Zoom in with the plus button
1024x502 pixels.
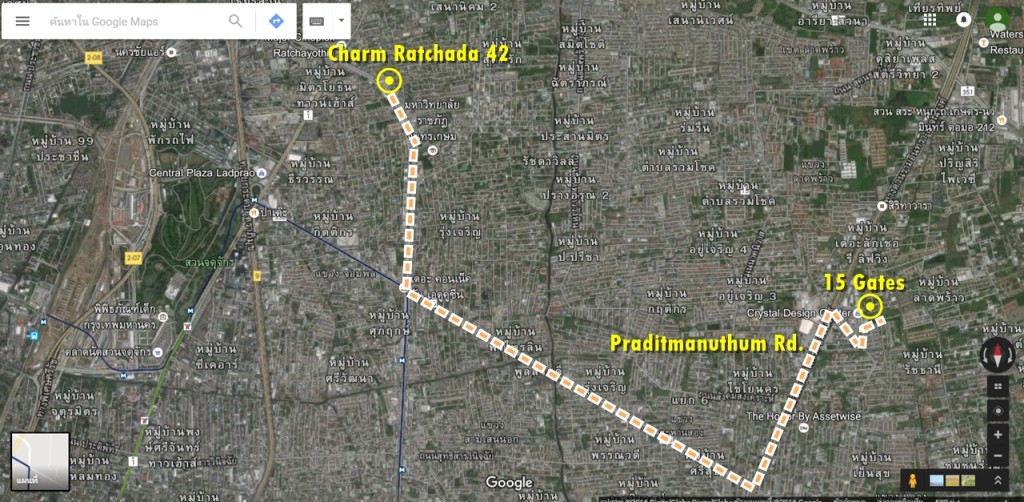[997, 435]
